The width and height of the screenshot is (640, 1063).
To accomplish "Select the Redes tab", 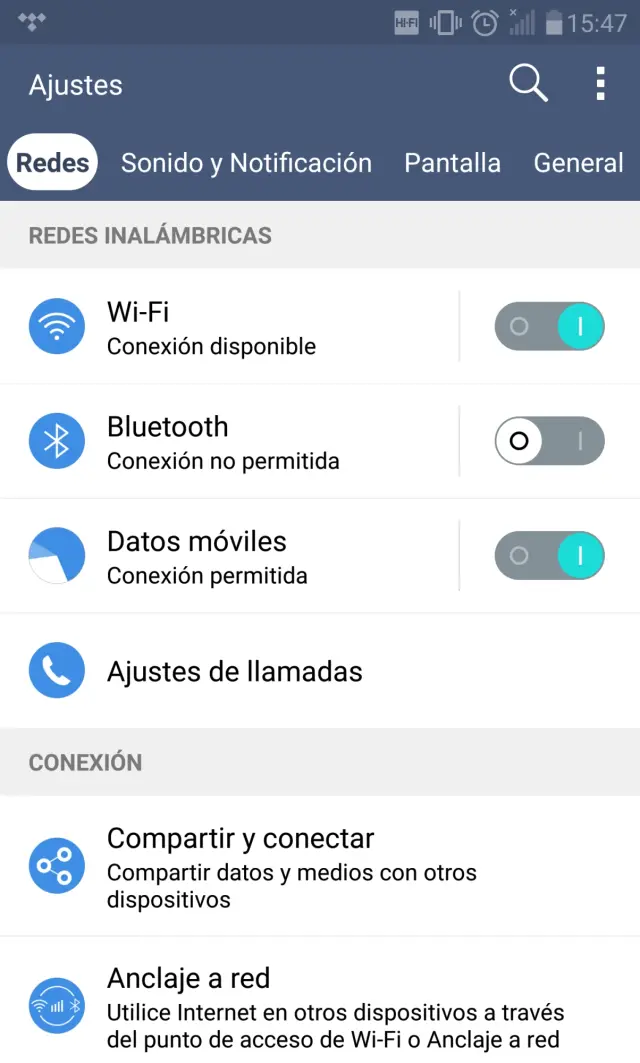I will [53, 163].
